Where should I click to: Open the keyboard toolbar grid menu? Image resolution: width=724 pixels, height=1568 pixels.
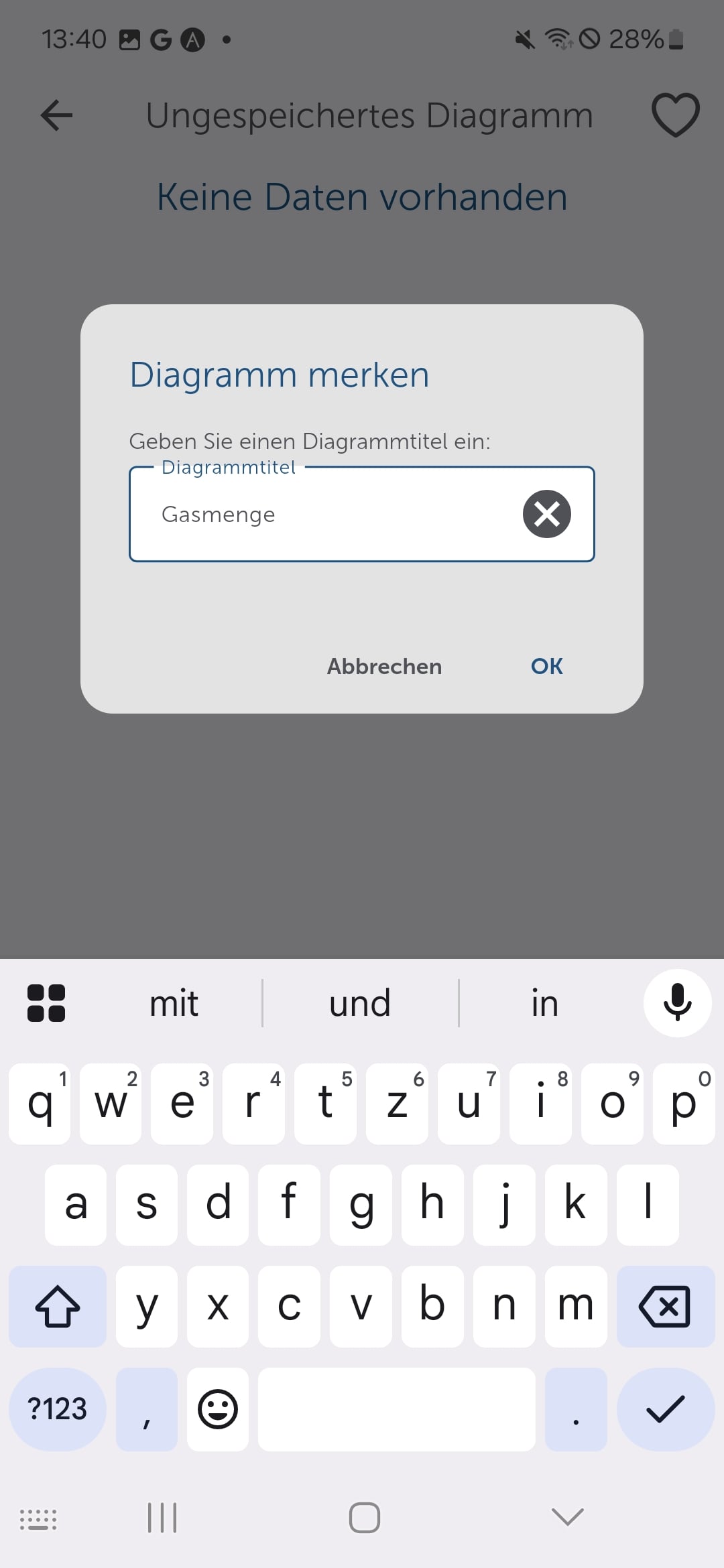point(46,1002)
